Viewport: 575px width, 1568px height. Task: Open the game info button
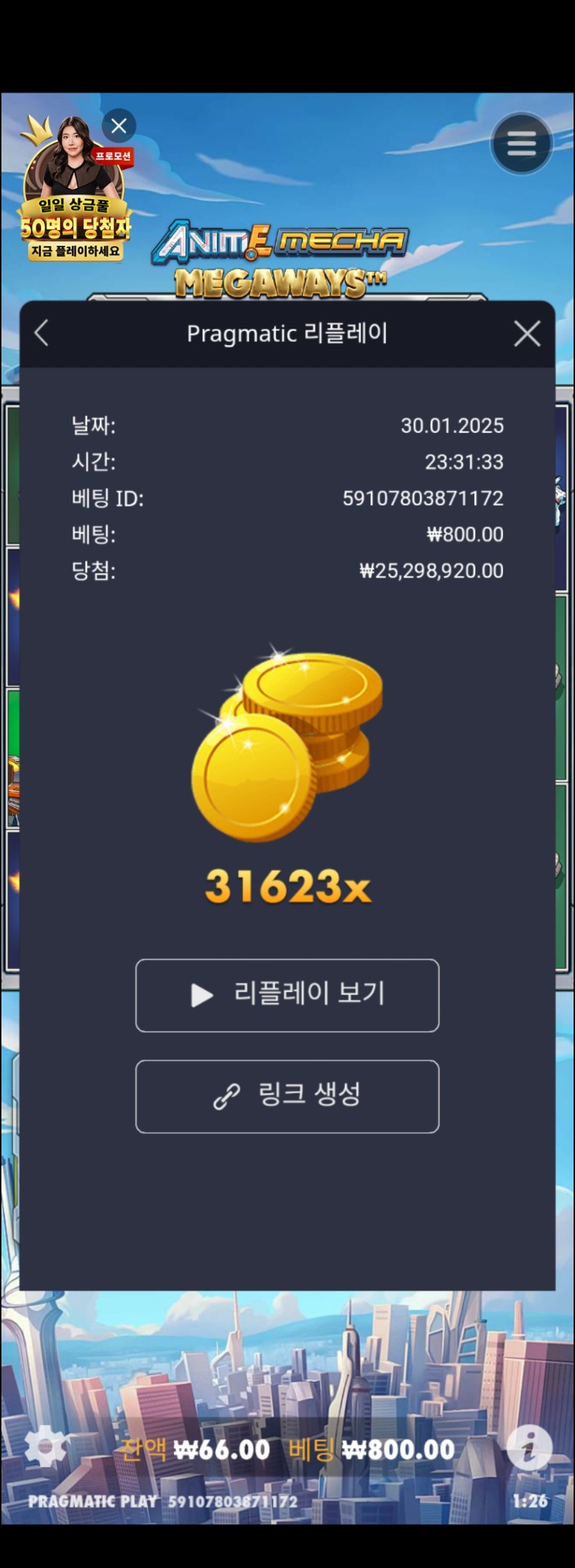click(x=529, y=1446)
